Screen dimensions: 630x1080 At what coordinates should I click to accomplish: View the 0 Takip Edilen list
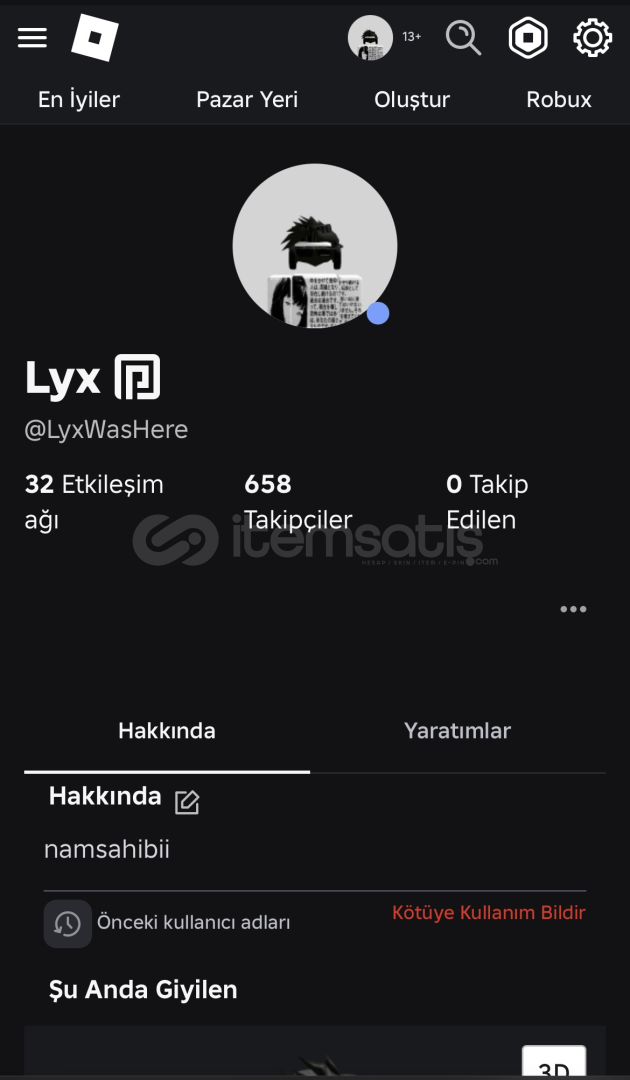pyautogui.click(x=487, y=501)
